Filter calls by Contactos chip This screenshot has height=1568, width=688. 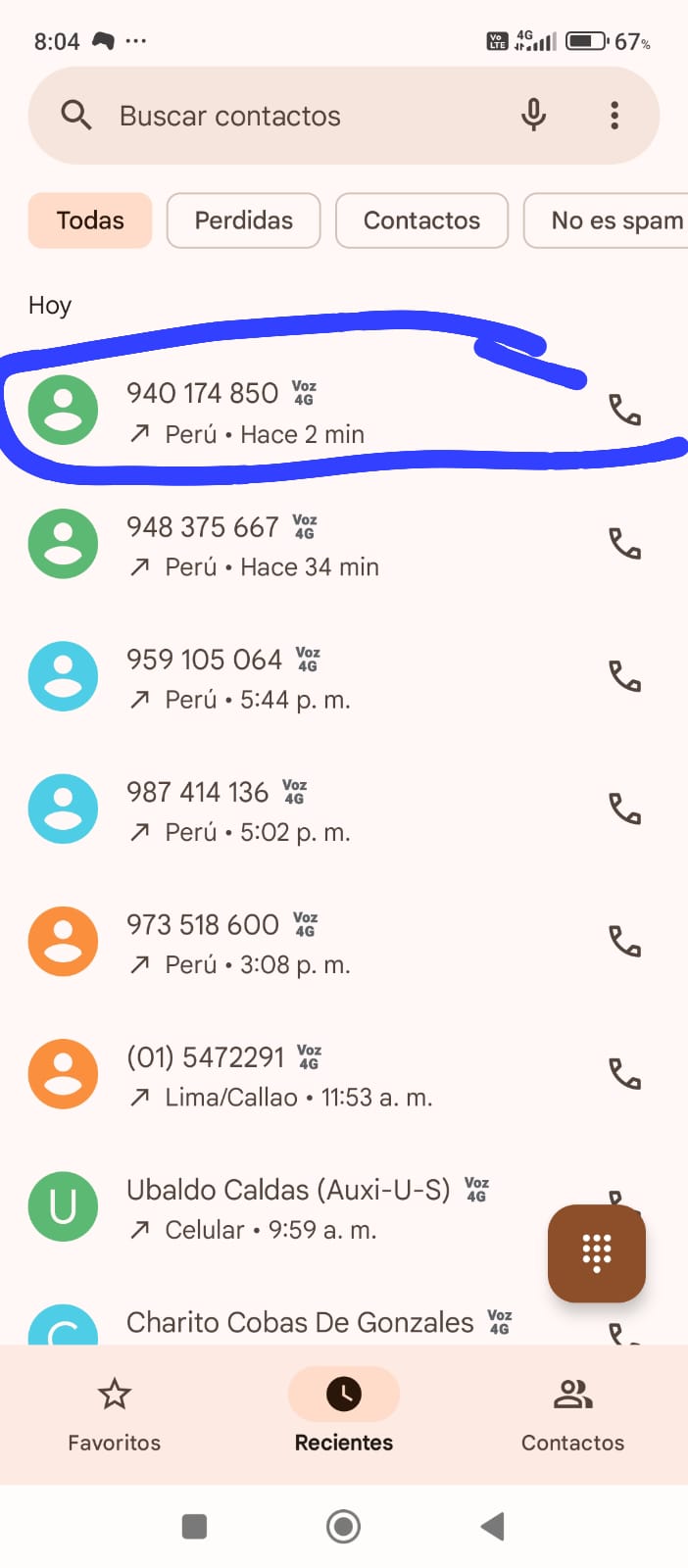click(421, 220)
